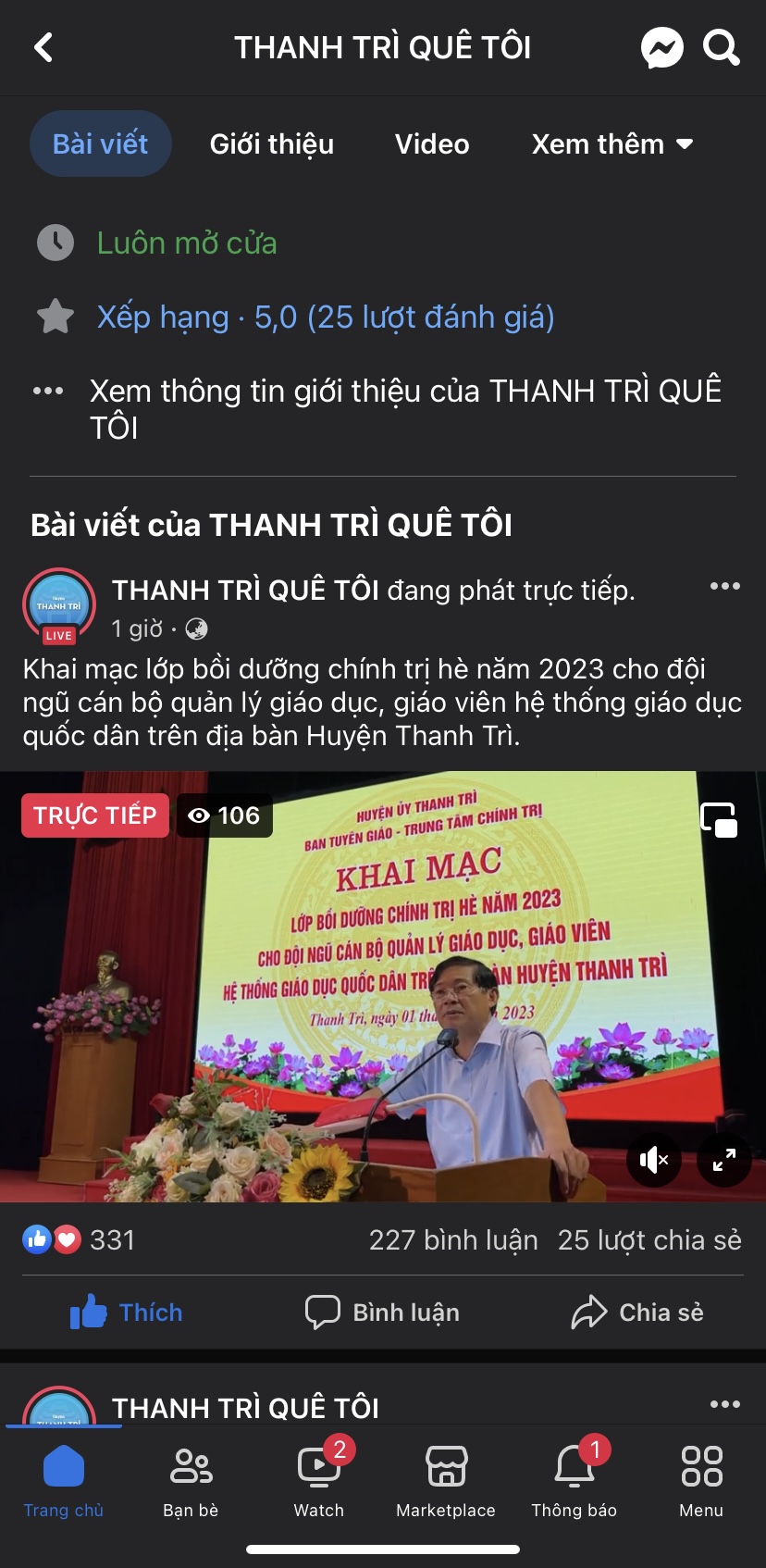Open options menu of the live post
This screenshot has width=766, height=1568.
pos(724,586)
